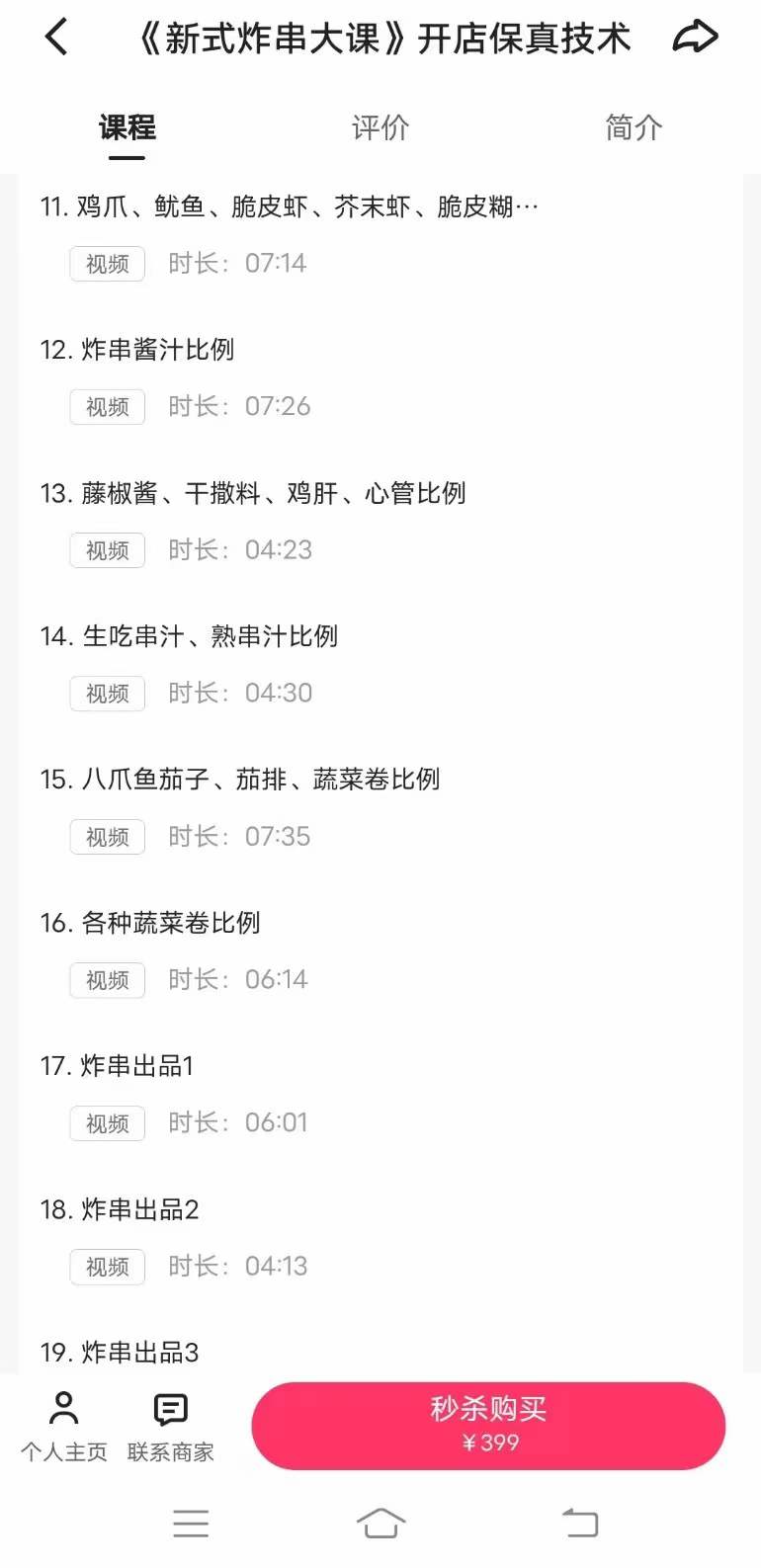The height and width of the screenshot is (1568, 761).
Task: Click the 视频 badge under lesson 16
Action: click(x=107, y=979)
